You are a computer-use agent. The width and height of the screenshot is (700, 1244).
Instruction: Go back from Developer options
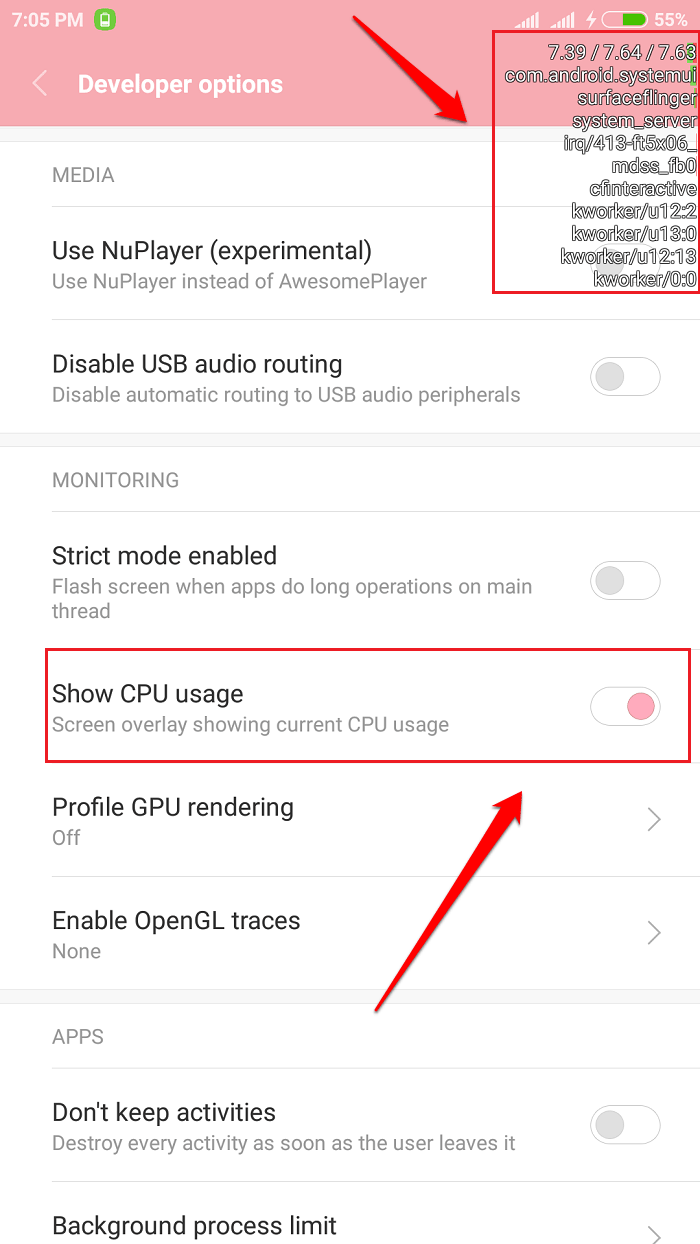point(40,84)
